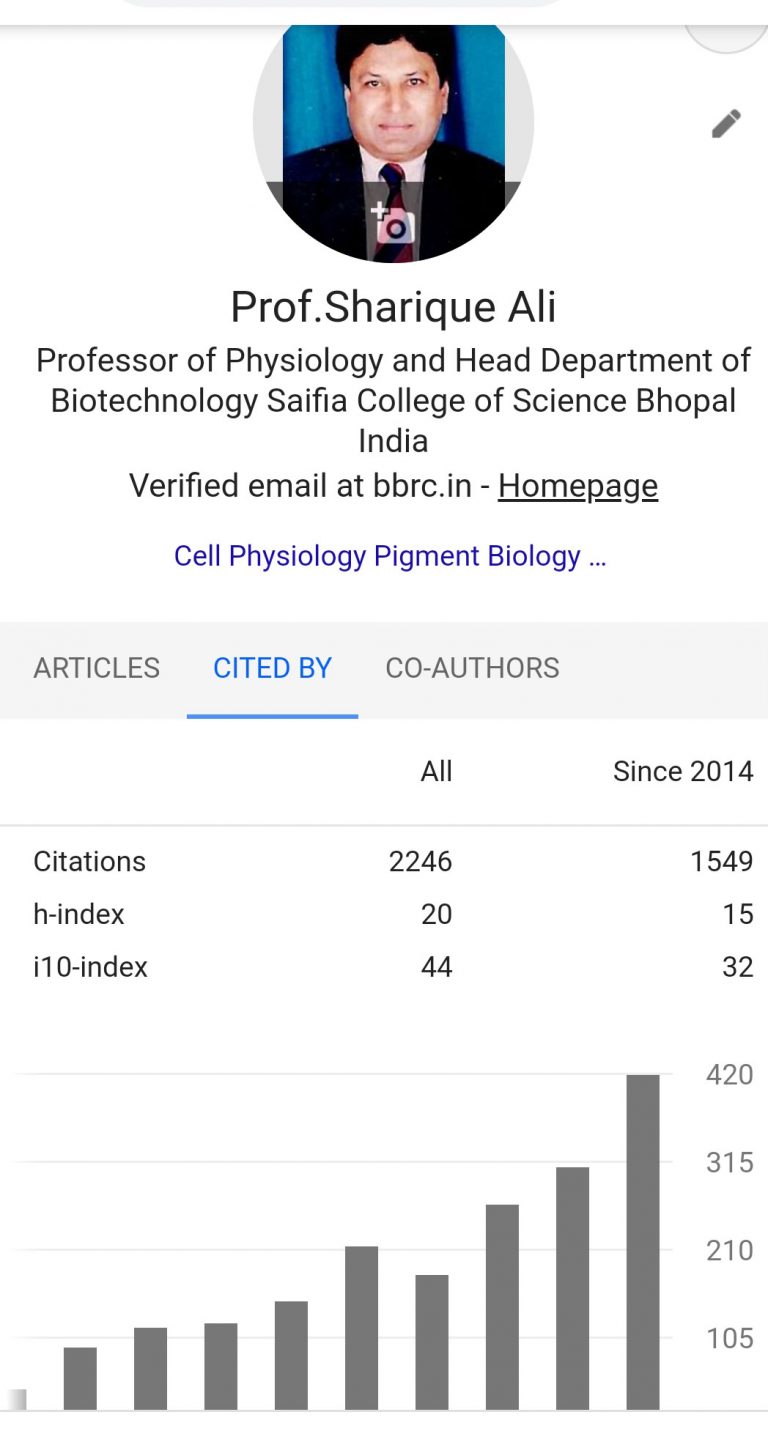This screenshot has width=768, height=1434.
Task: Expand the Cell Physiology Pigment Biology interests
Action: tap(390, 556)
